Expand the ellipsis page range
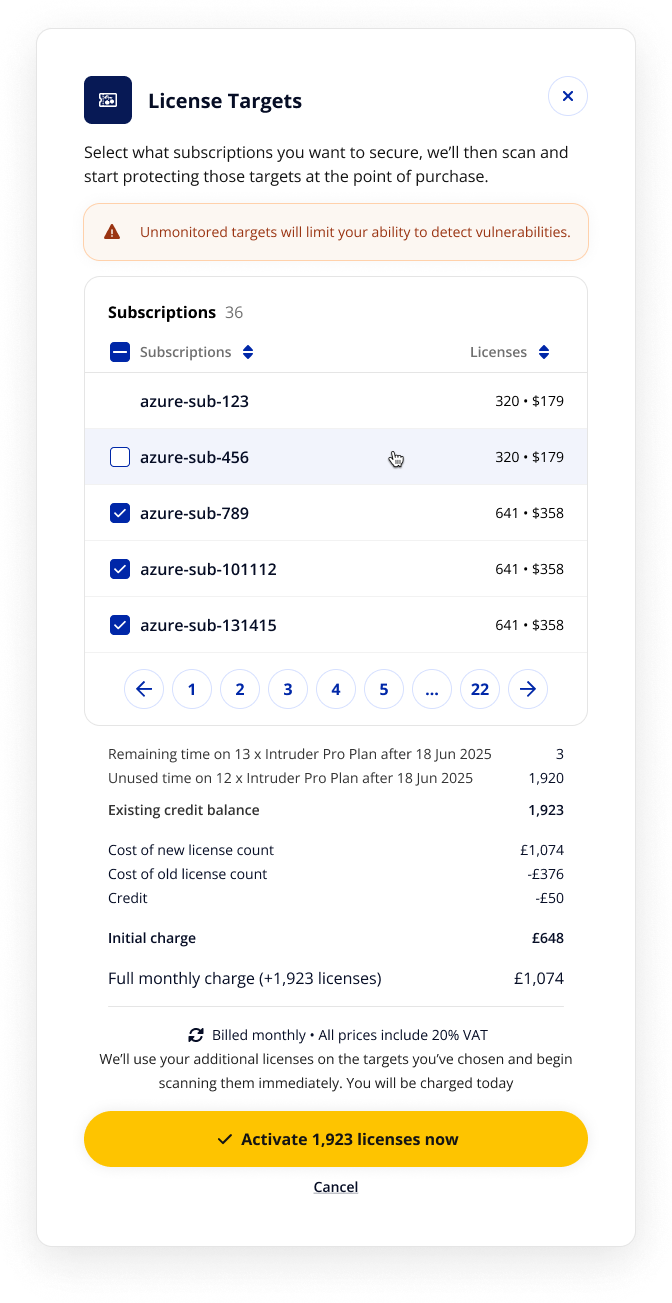The width and height of the screenshot is (672, 1303). click(432, 689)
